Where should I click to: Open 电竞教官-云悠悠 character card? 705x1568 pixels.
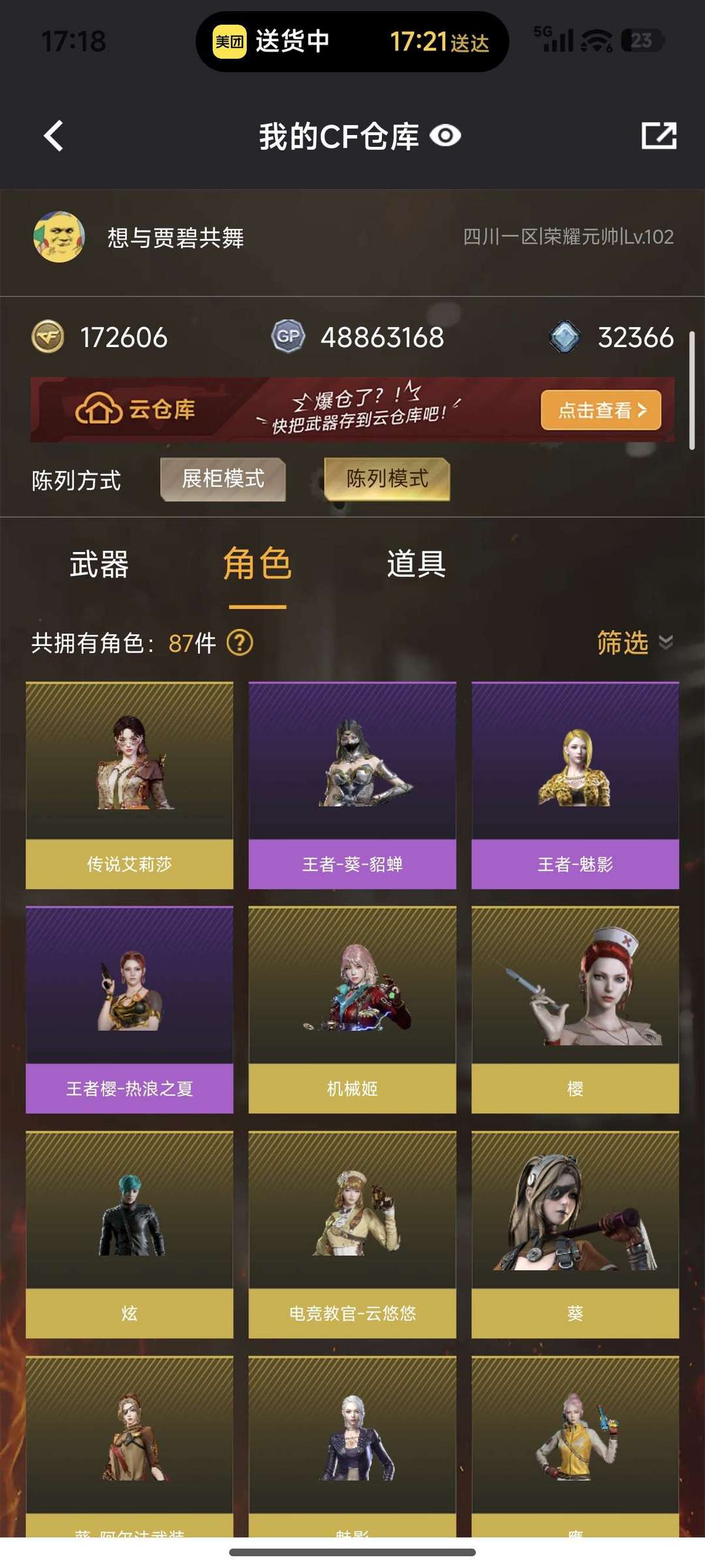[352, 1234]
